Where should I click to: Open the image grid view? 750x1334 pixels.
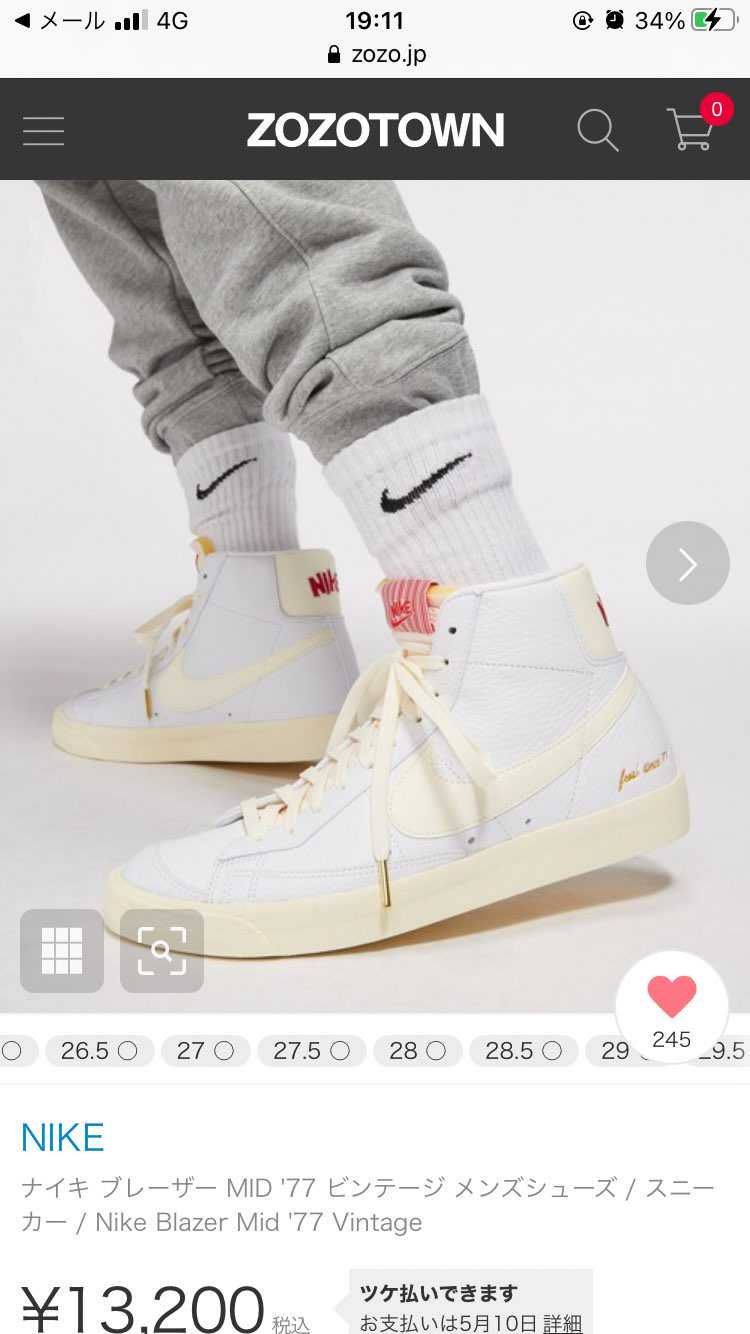[62, 951]
